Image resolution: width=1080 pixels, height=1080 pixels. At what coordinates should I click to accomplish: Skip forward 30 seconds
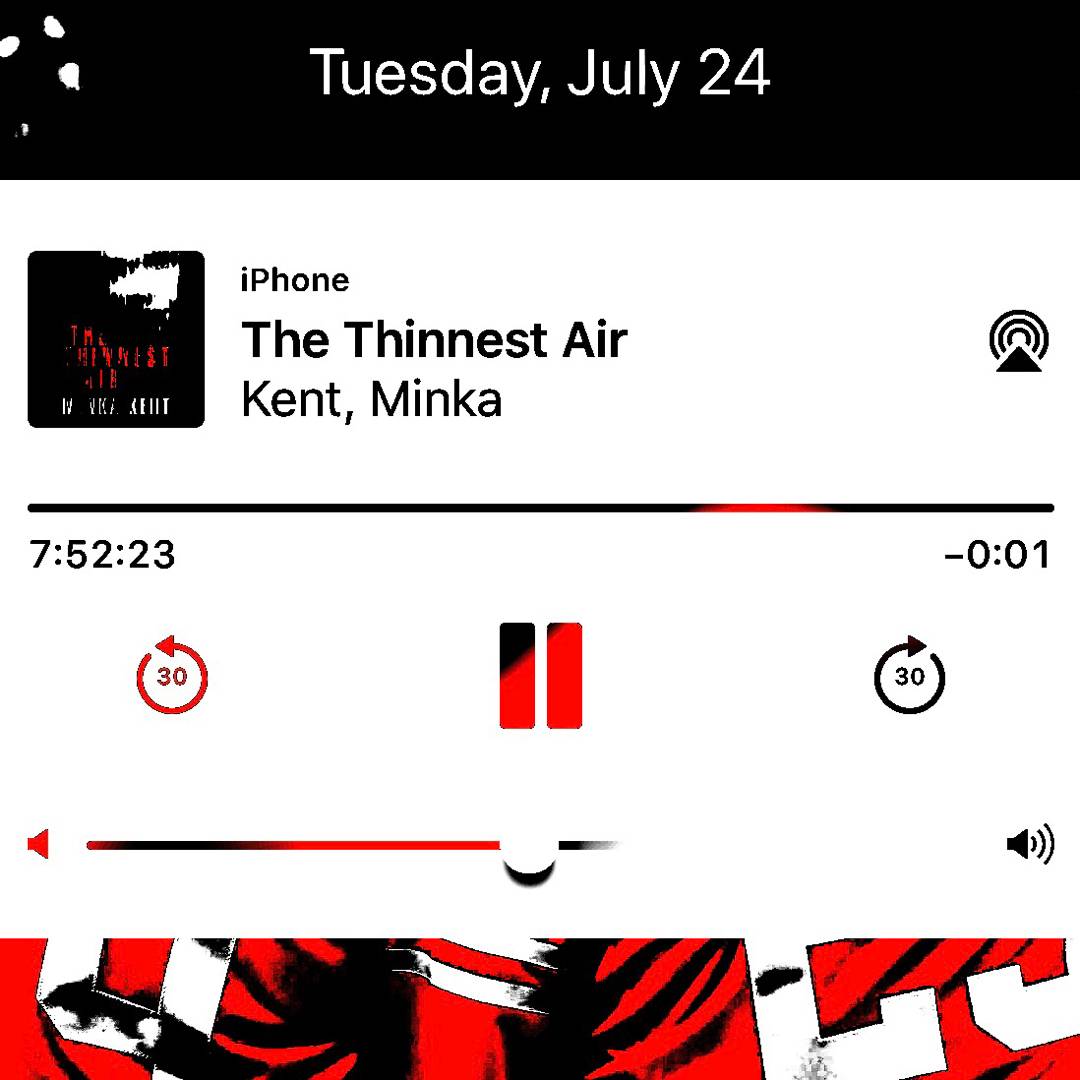tap(909, 674)
